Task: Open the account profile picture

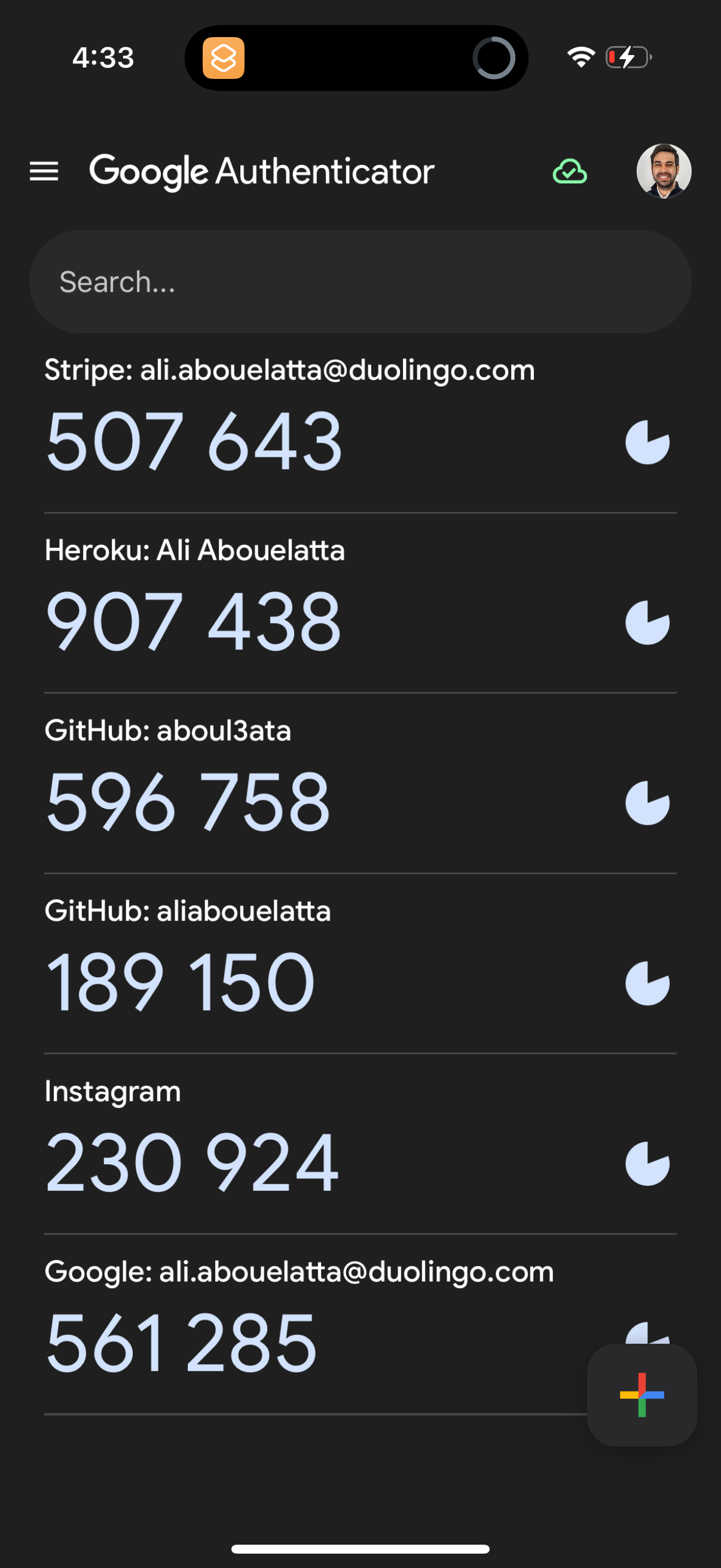Action: (x=663, y=171)
